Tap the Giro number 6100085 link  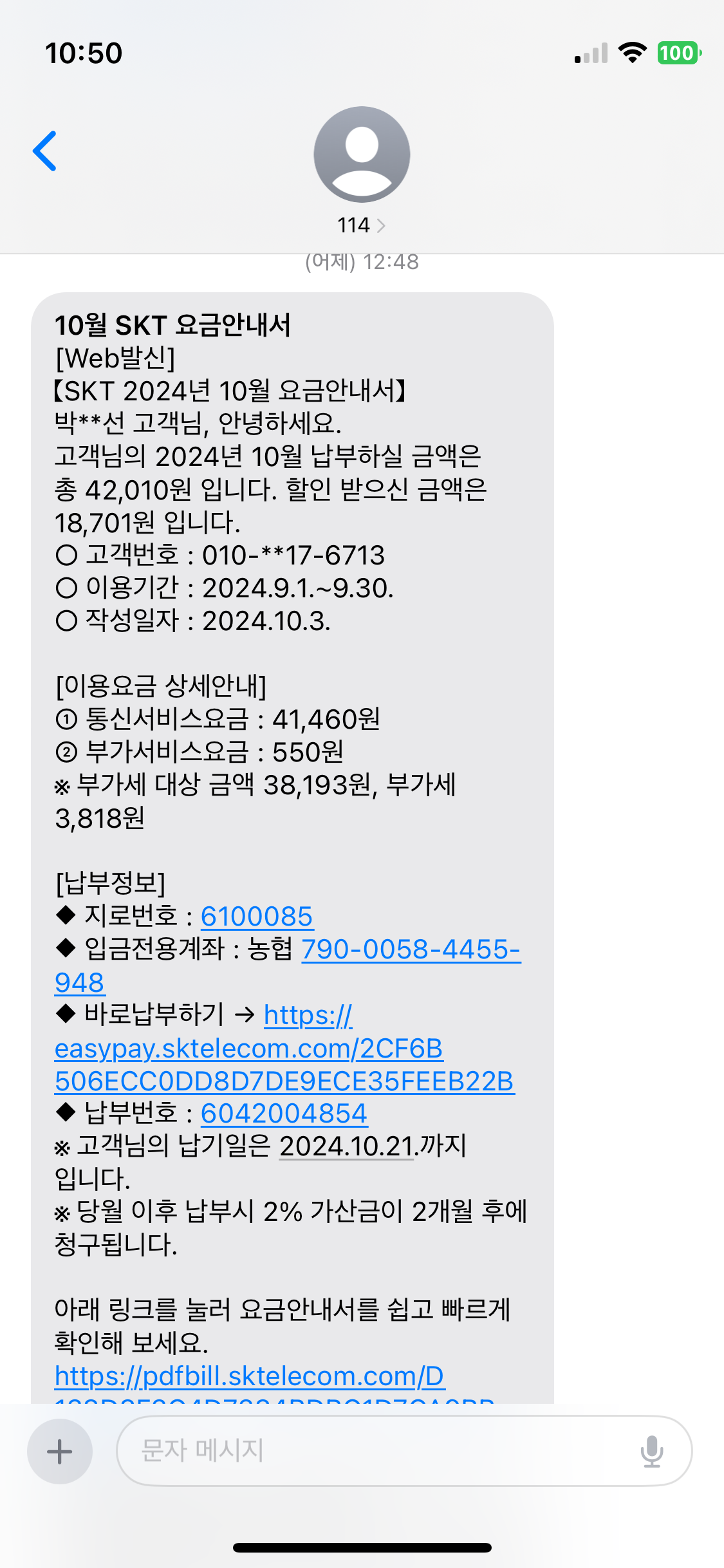click(256, 917)
